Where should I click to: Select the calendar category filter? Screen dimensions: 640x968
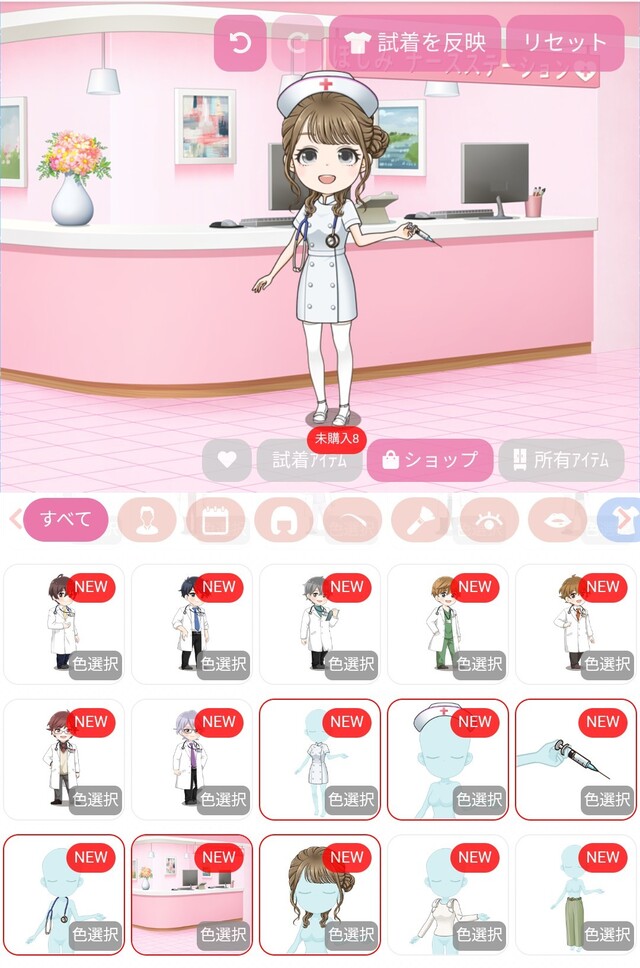(x=215, y=519)
